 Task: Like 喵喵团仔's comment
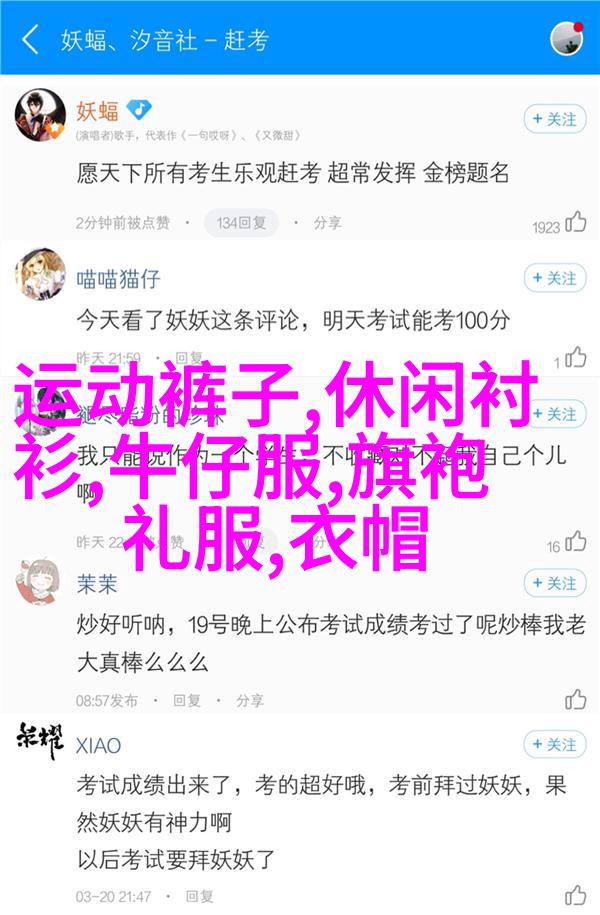pyautogui.click(x=575, y=357)
